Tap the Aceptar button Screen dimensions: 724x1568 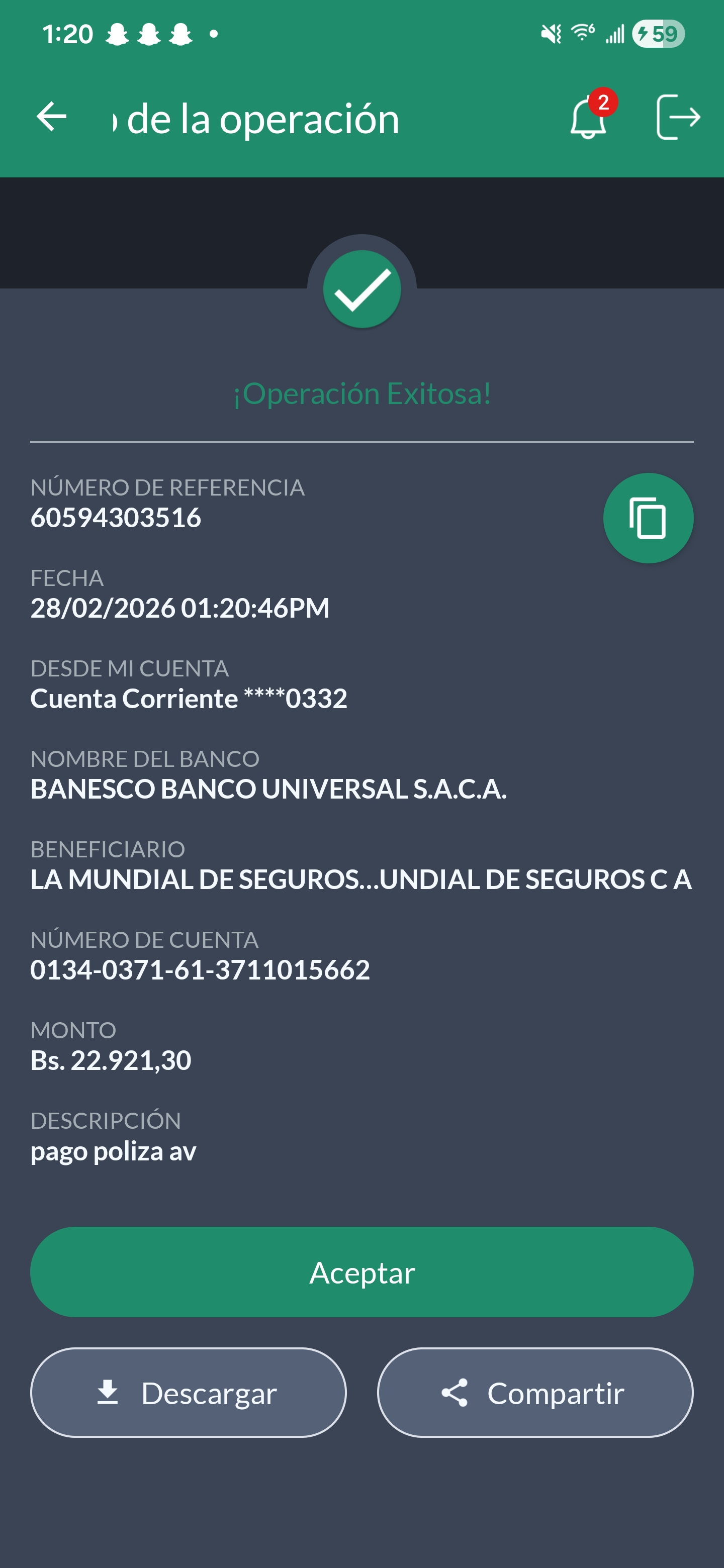point(361,1272)
